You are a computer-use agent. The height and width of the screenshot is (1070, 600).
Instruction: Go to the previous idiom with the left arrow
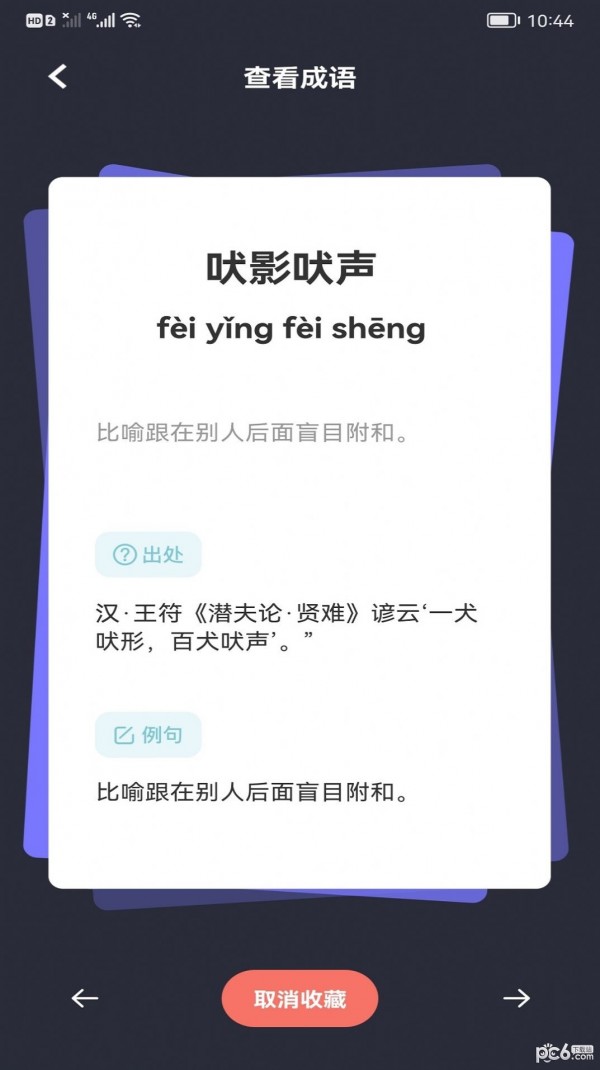[85, 997]
